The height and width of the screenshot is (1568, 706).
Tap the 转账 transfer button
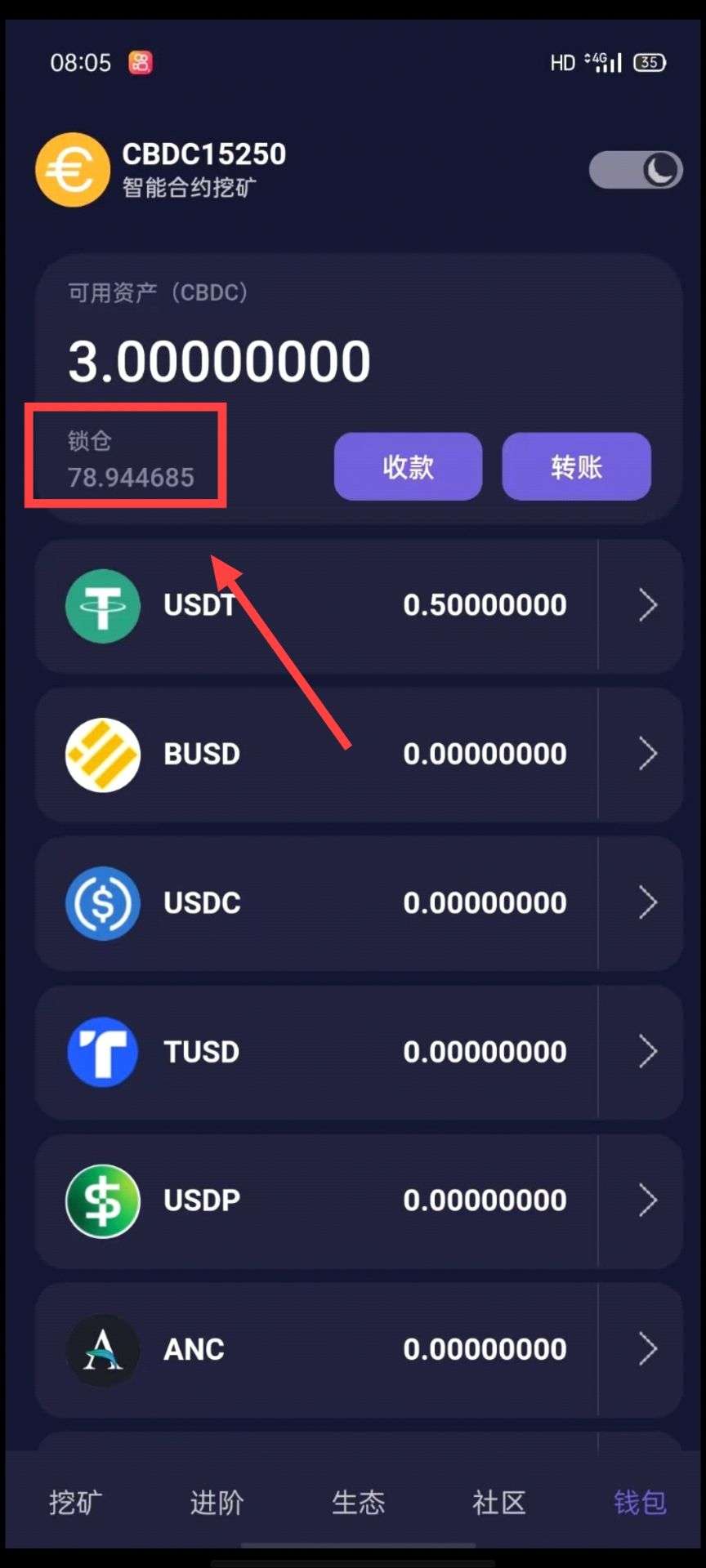click(576, 466)
